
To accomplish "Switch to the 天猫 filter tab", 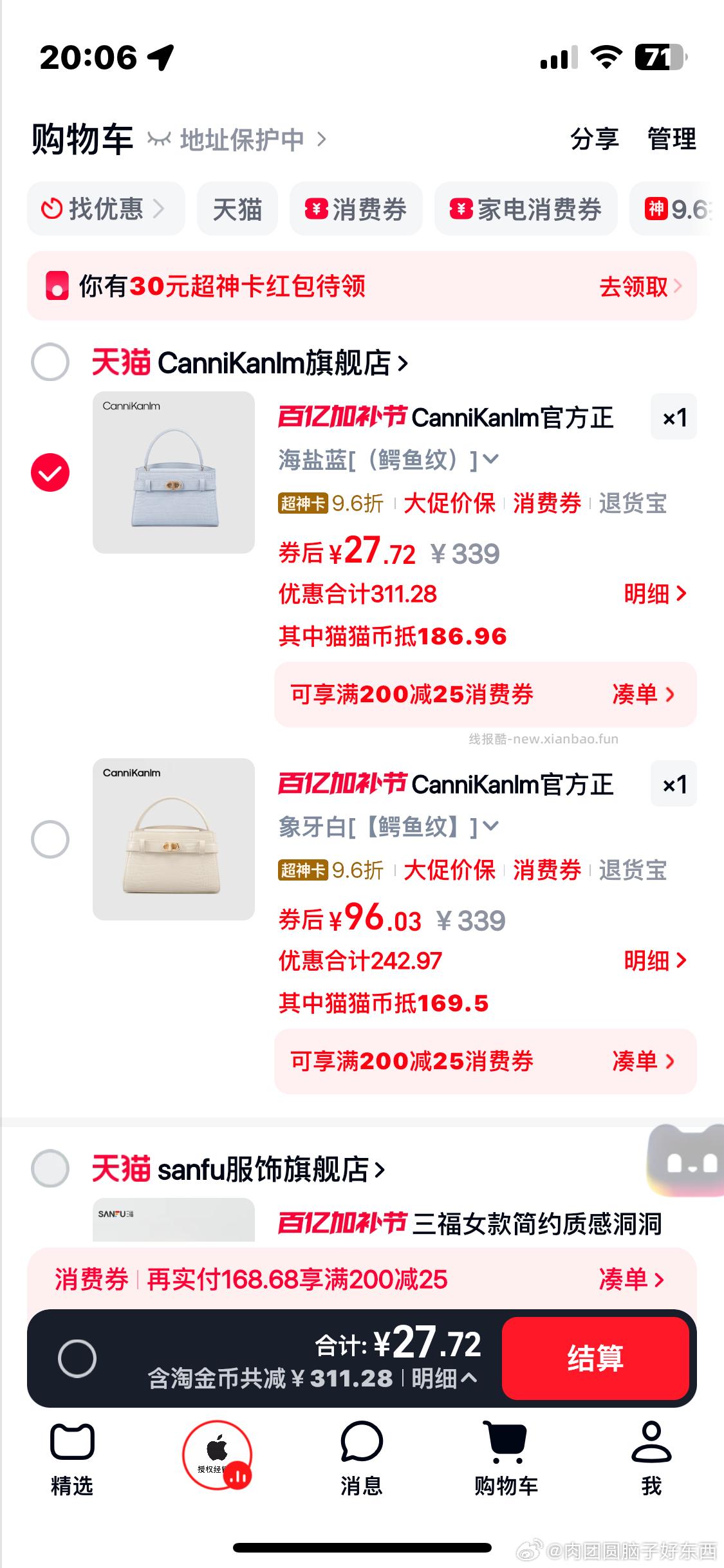I will [x=237, y=209].
